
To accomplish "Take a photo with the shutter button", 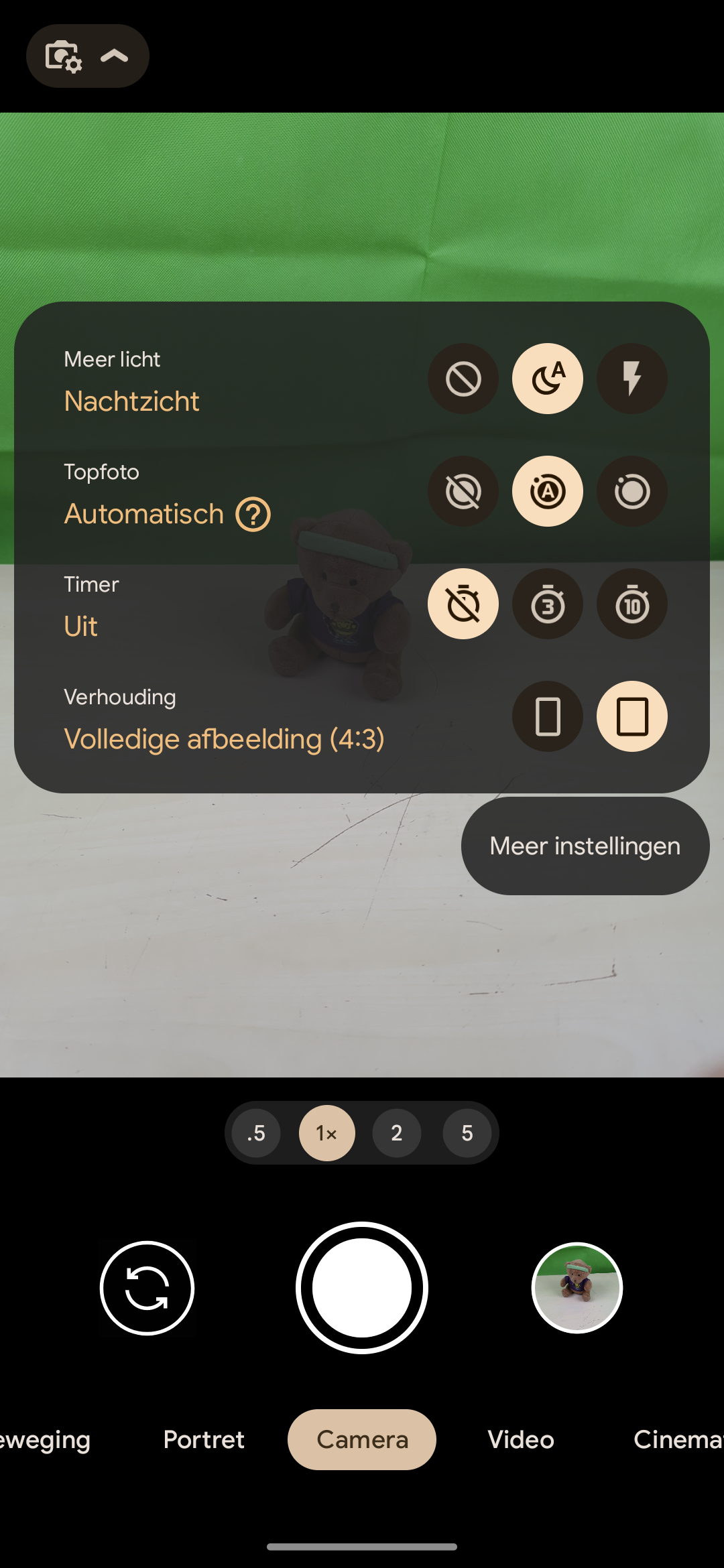I will tap(362, 1288).
